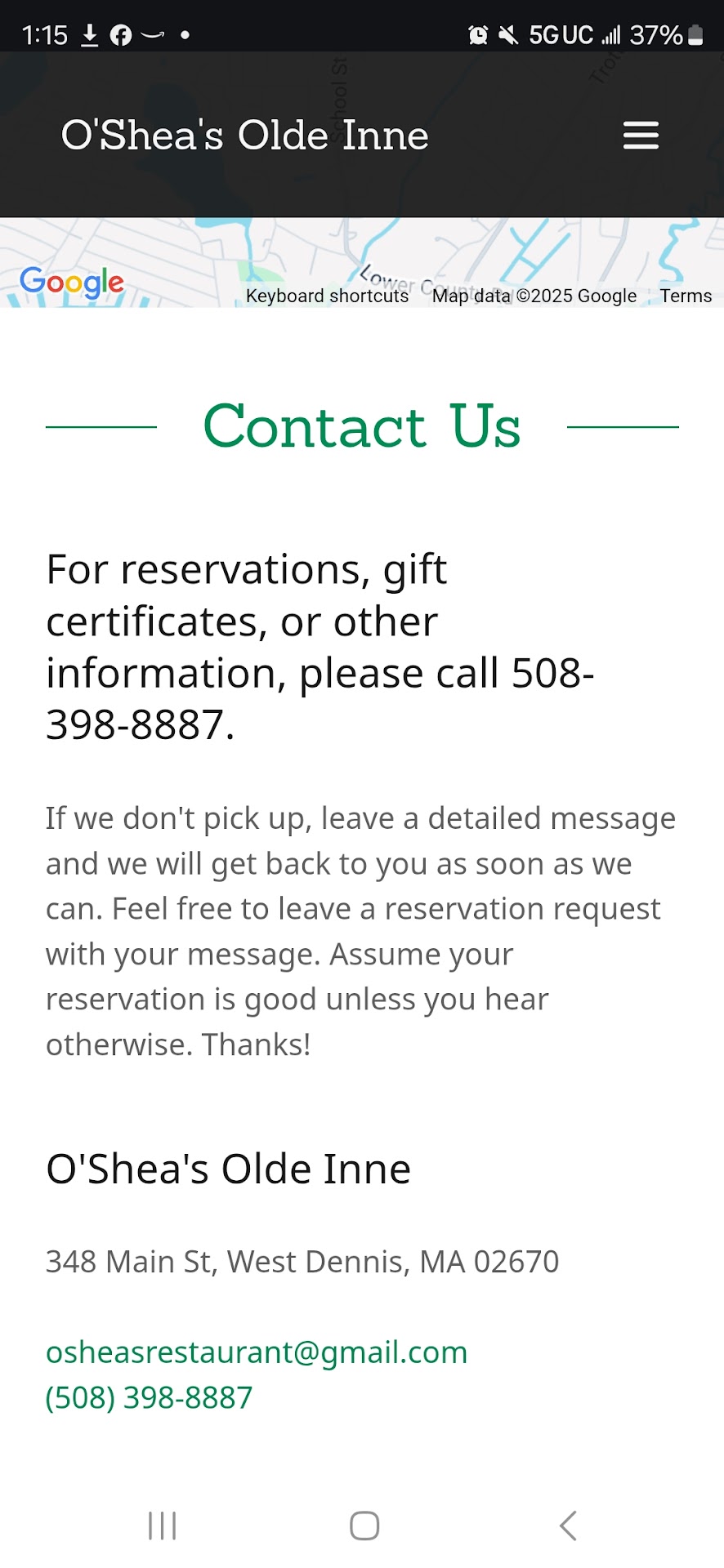Call the (508) 398-8887 phone link
724x1568 pixels.
point(149,1397)
